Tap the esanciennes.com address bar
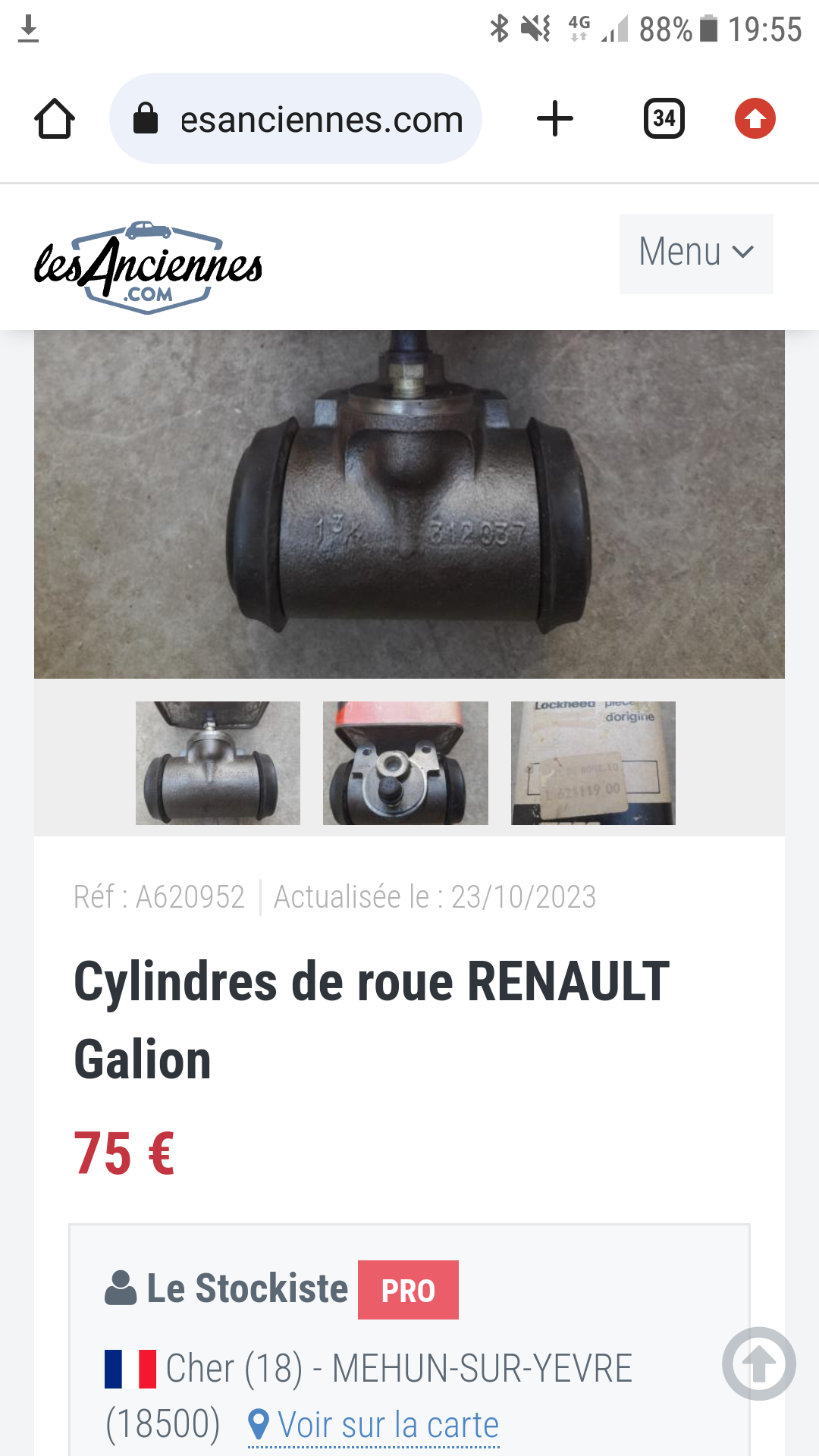Image resolution: width=819 pixels, height=1456 pixels. tap(296, 119)
